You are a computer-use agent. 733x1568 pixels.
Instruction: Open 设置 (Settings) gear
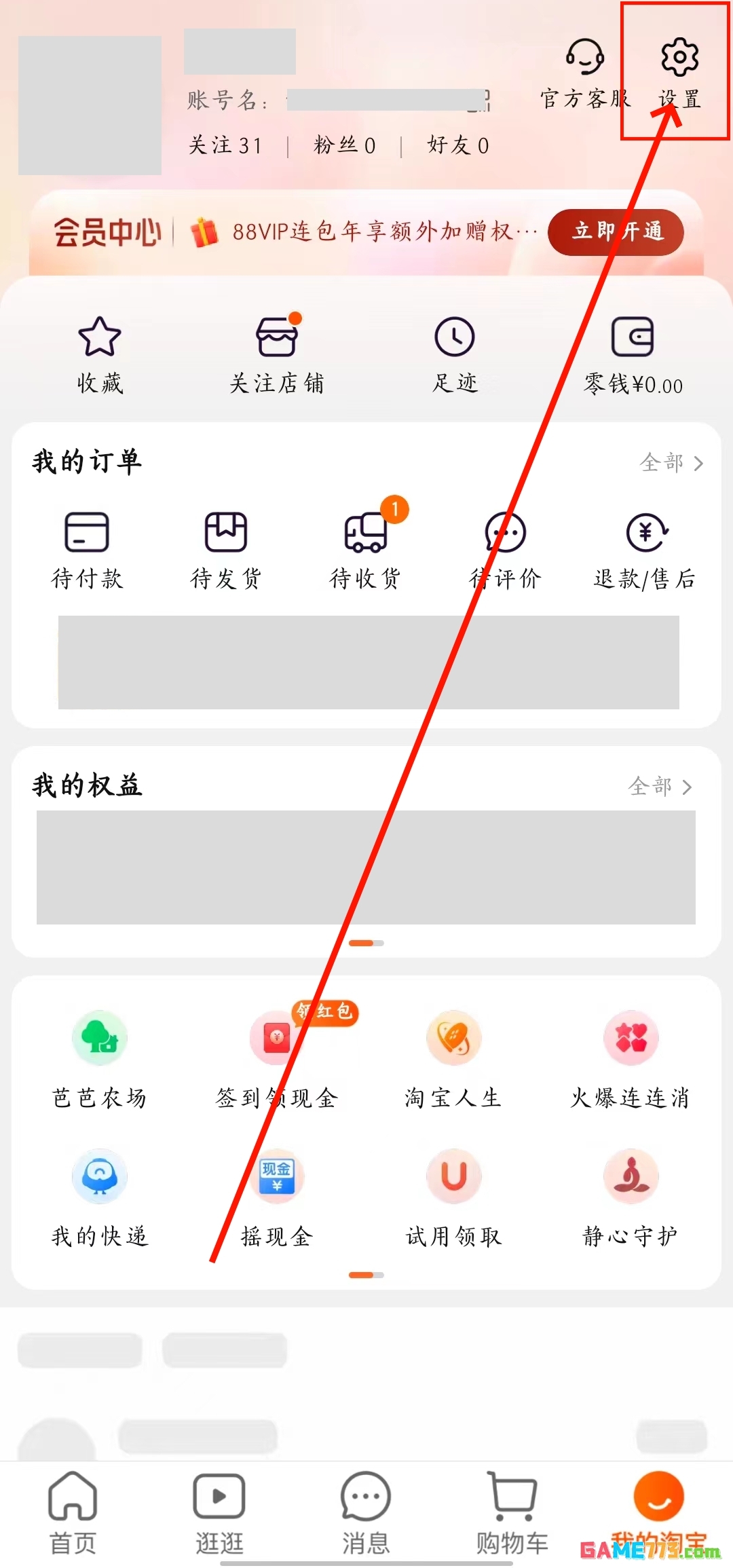tap(679, 58)
